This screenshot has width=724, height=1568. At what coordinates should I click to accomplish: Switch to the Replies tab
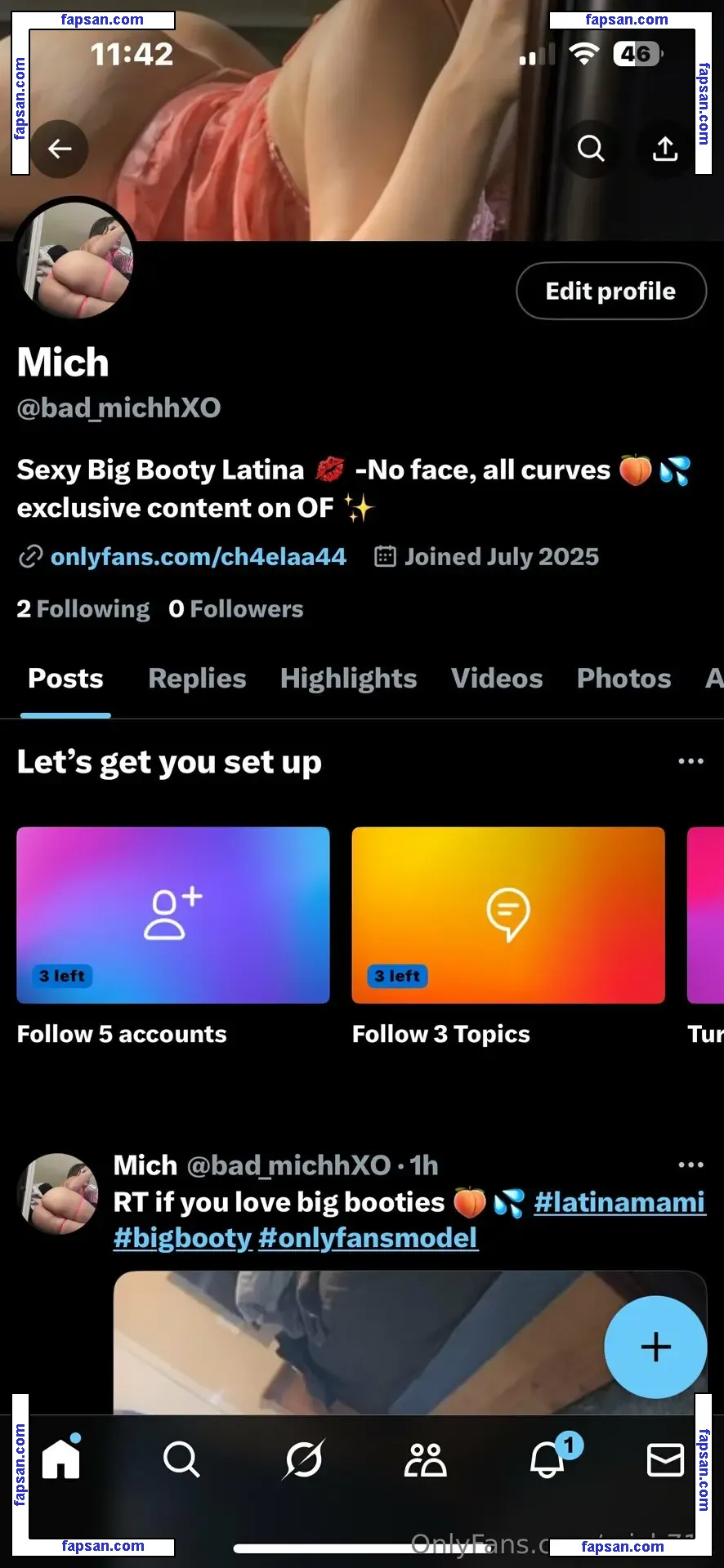(x=197, y=679)
